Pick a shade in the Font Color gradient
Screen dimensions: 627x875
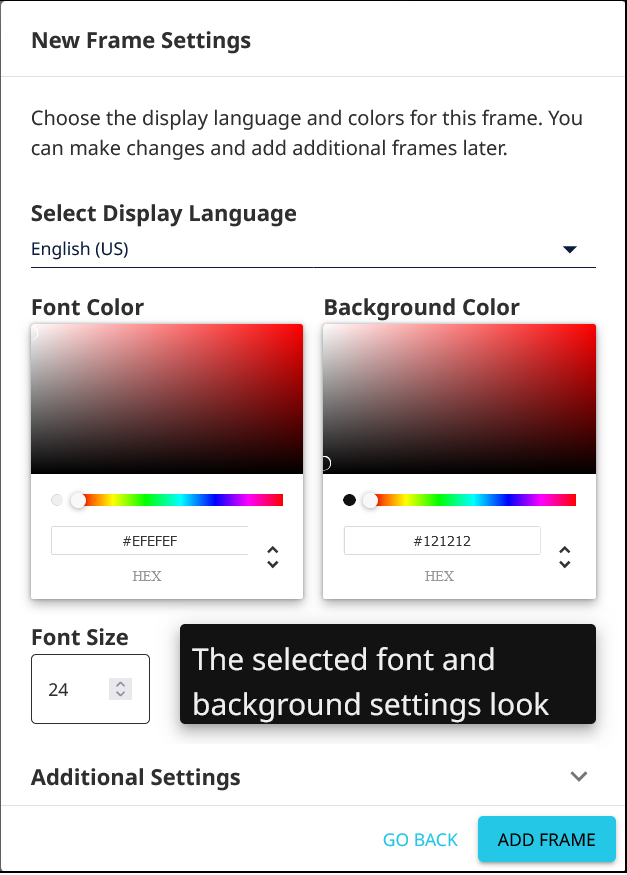click(x=167, y=398)
